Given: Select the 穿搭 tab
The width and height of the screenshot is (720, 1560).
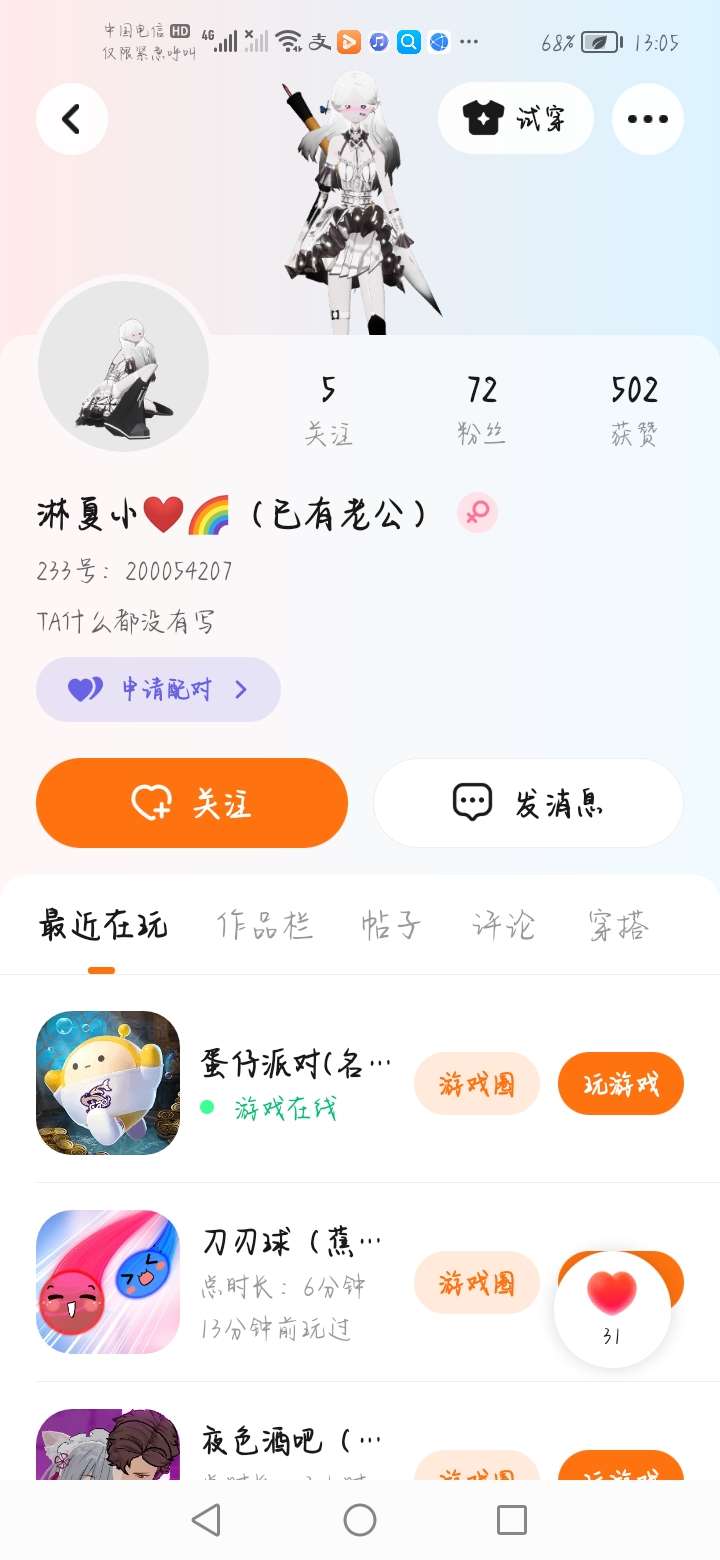Looking at the screenshot, I should (x=618, y=925).
